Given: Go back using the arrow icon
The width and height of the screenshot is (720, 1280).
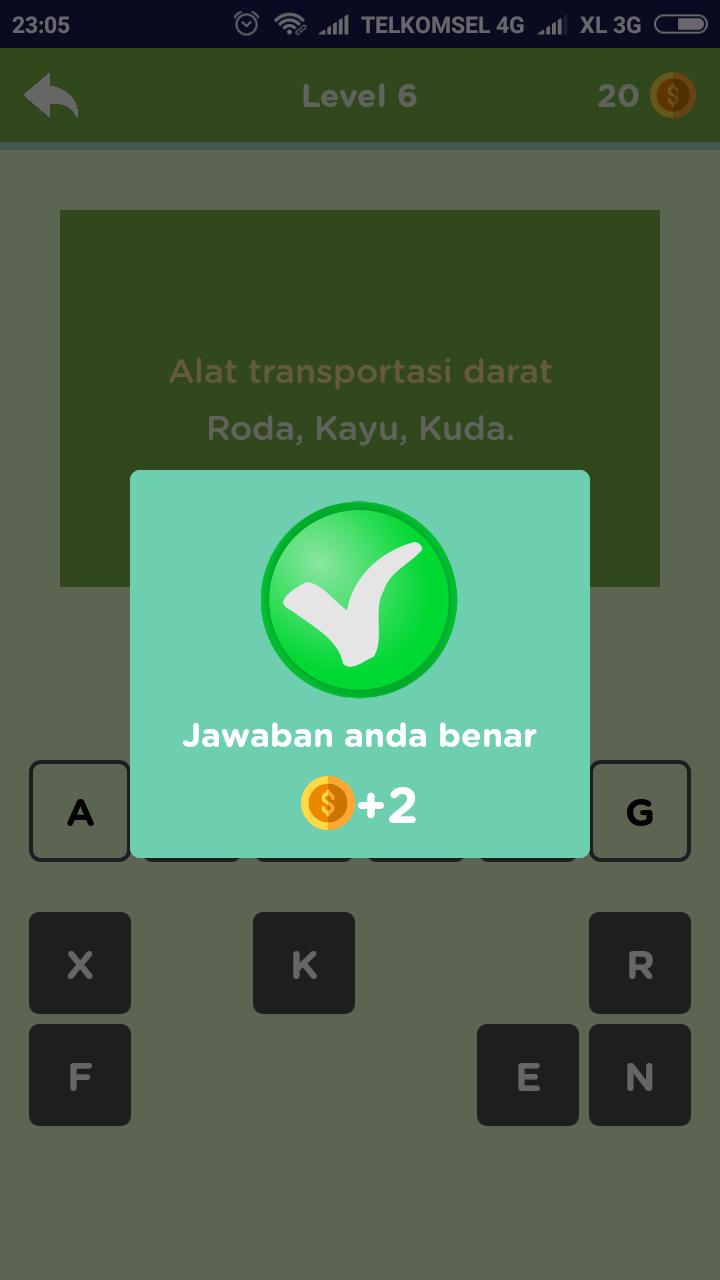Looking at the screenshot, I should [51, 96].
